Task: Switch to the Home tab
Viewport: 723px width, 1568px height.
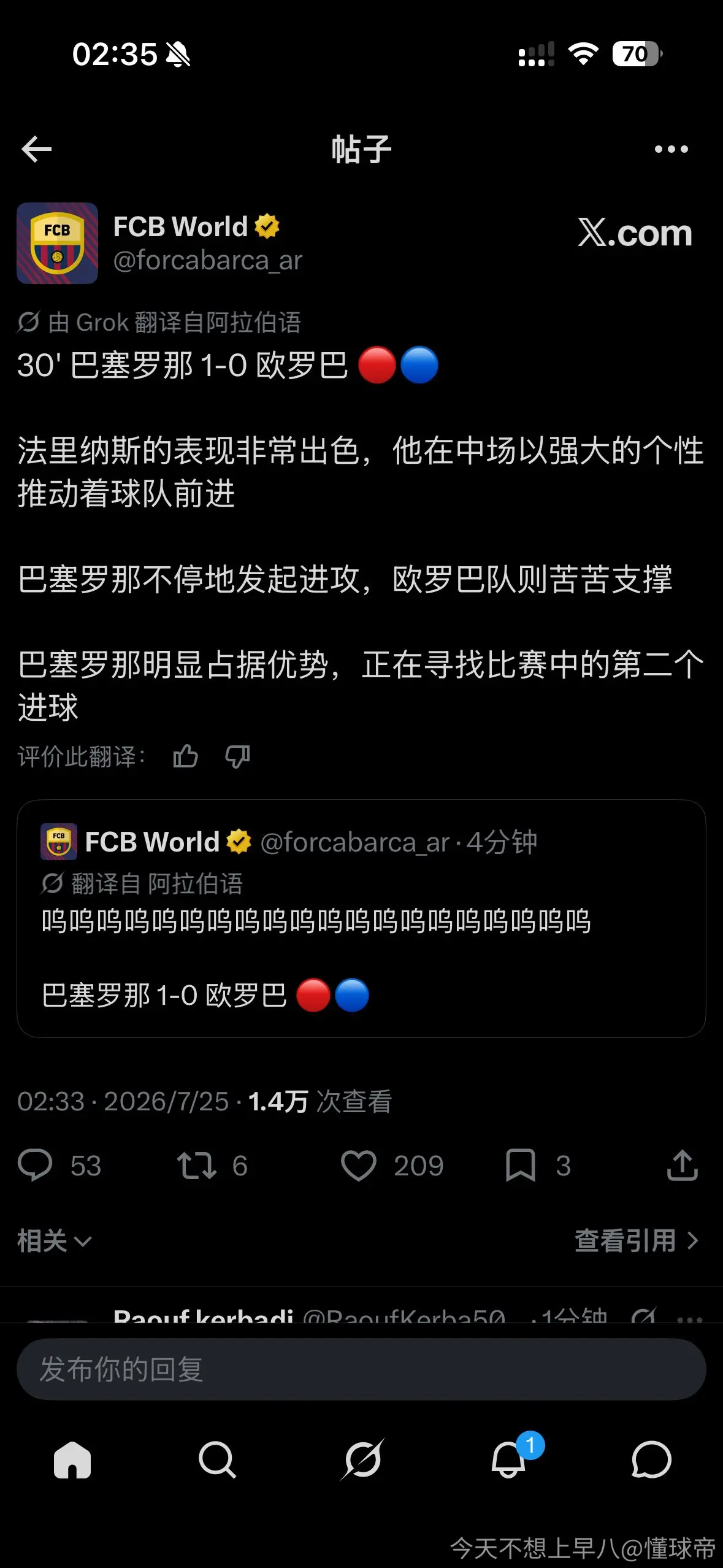Action: [72, 1459]
